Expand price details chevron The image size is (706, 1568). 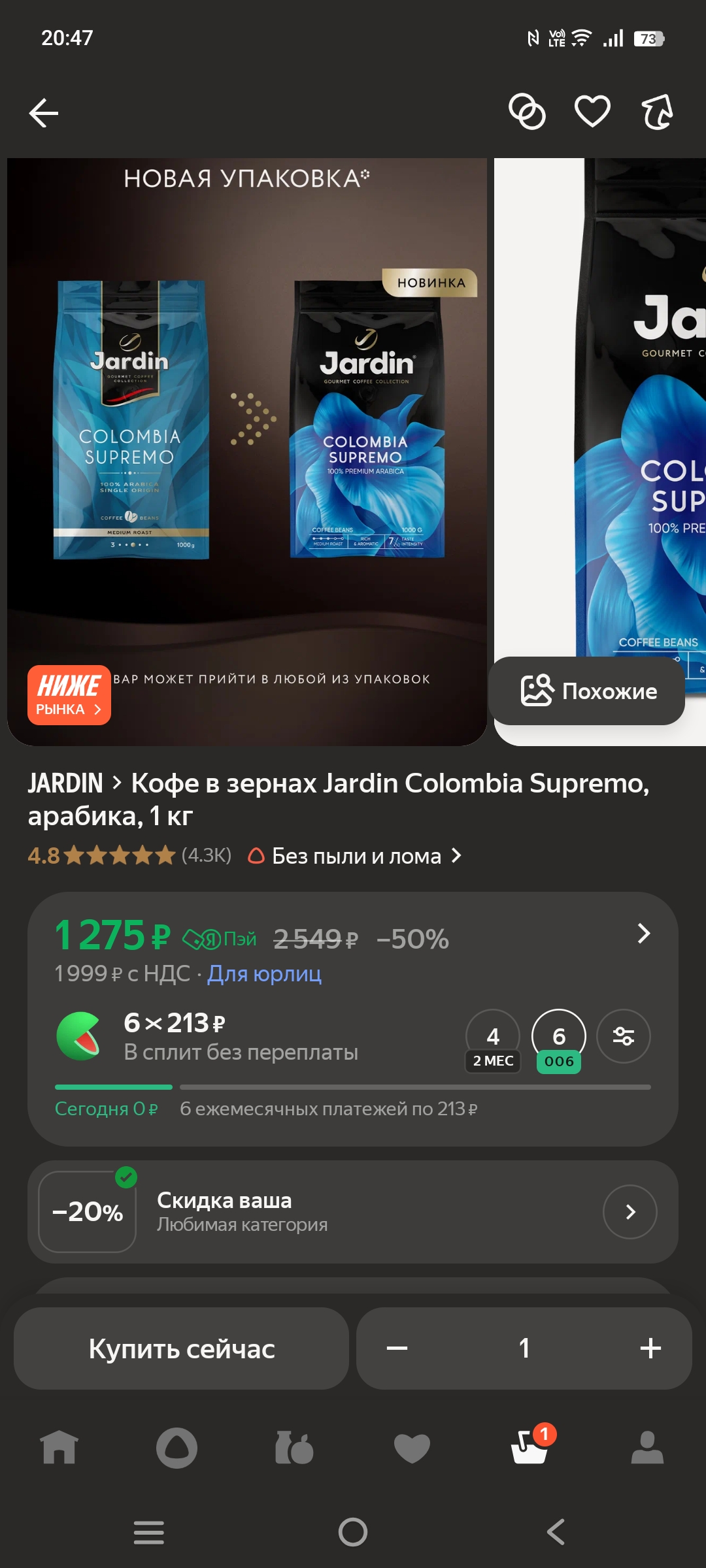(x=643, y=934)
